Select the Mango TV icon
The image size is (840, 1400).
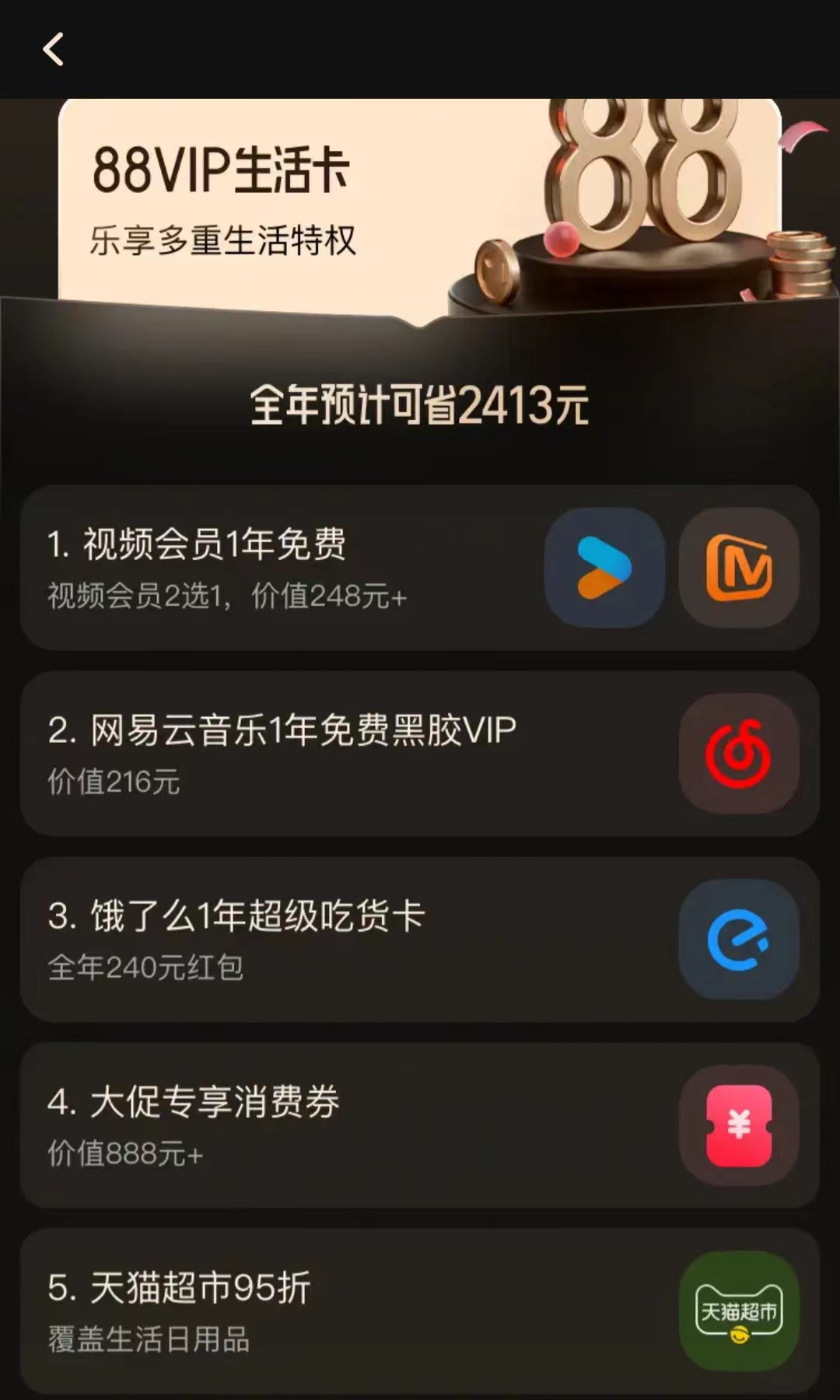[x=739, y=569]
